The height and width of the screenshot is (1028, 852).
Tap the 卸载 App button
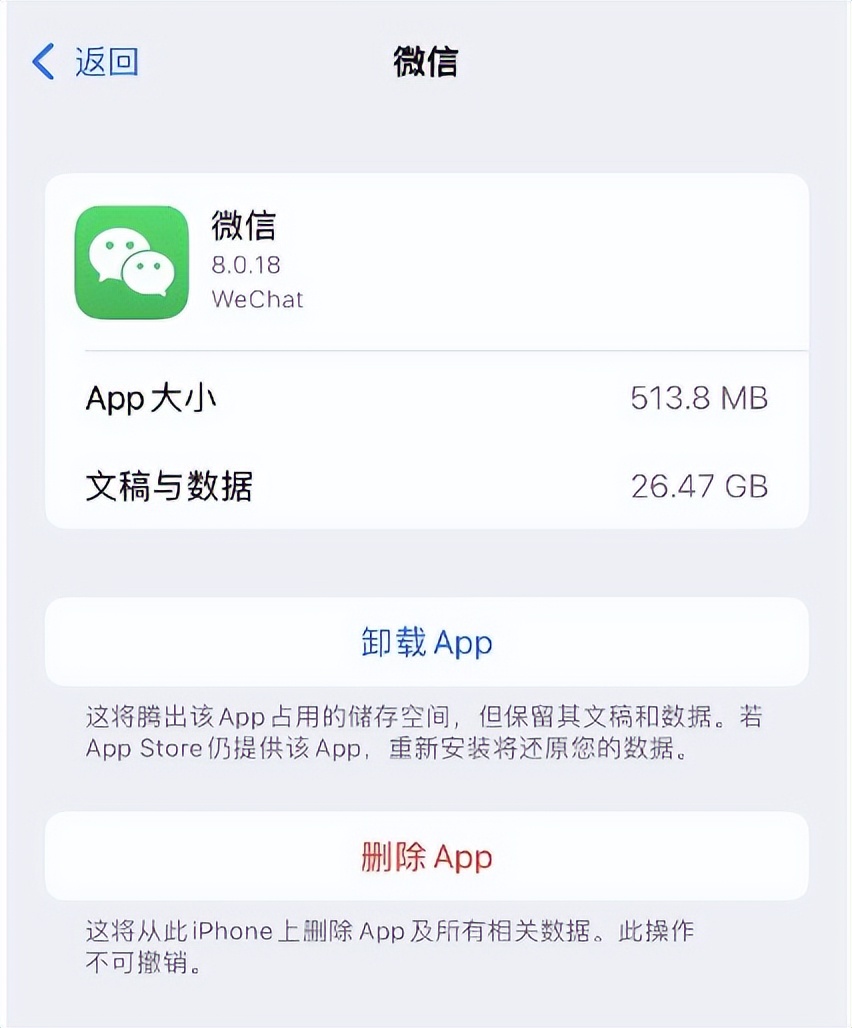[x=426, y=643]
